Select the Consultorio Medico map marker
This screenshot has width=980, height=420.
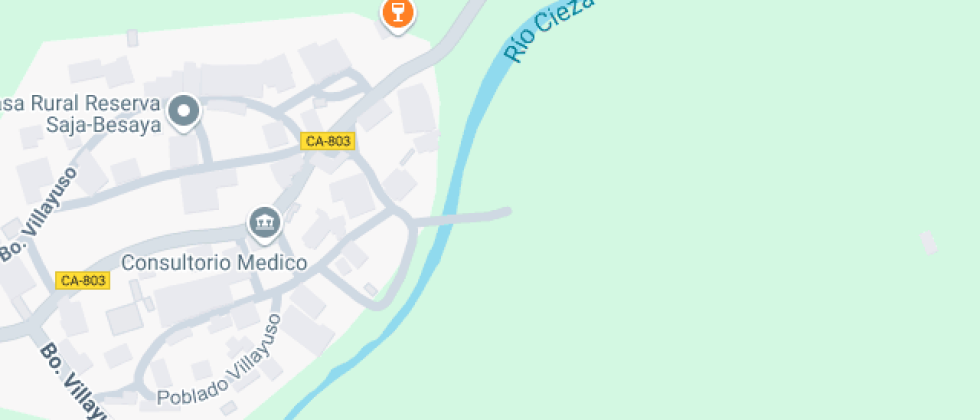coord(264,222)
